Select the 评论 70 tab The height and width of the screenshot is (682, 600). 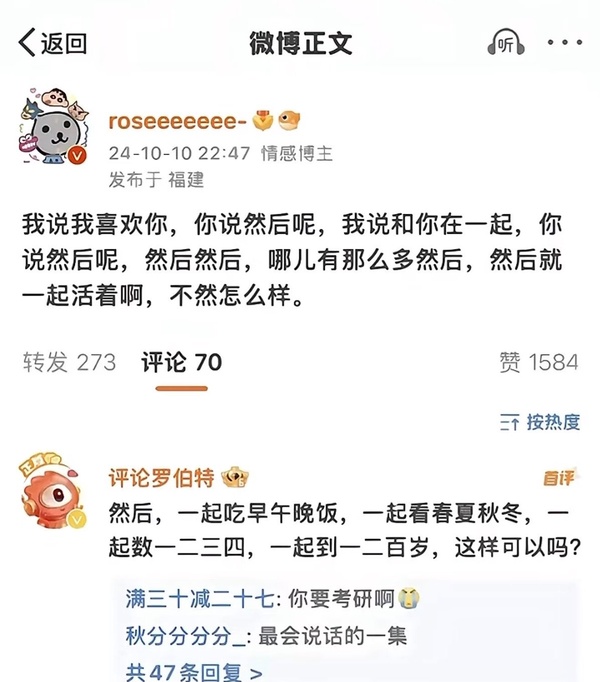pyautogui.click(x=181, y=362)
